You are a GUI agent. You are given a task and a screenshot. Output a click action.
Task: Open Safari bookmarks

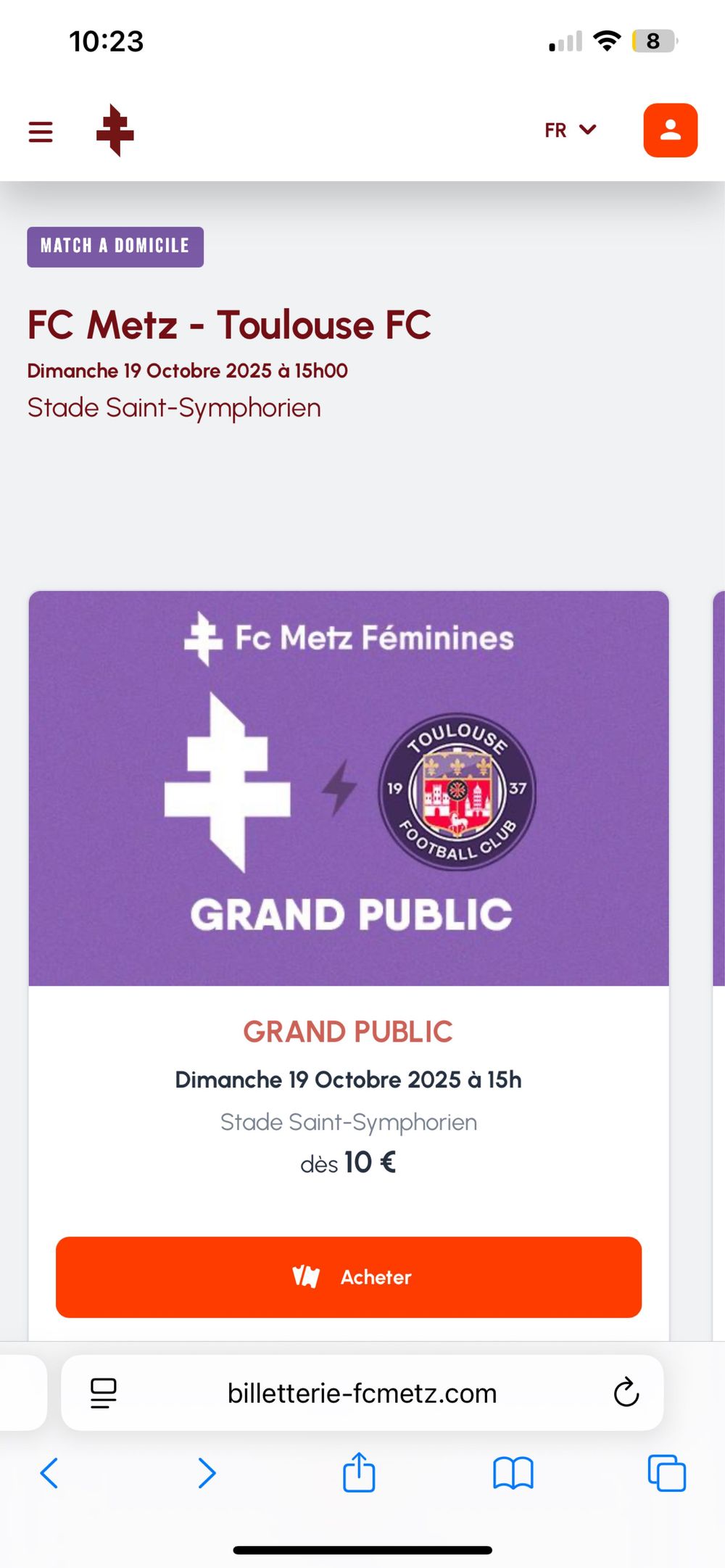click(513, 1473)
